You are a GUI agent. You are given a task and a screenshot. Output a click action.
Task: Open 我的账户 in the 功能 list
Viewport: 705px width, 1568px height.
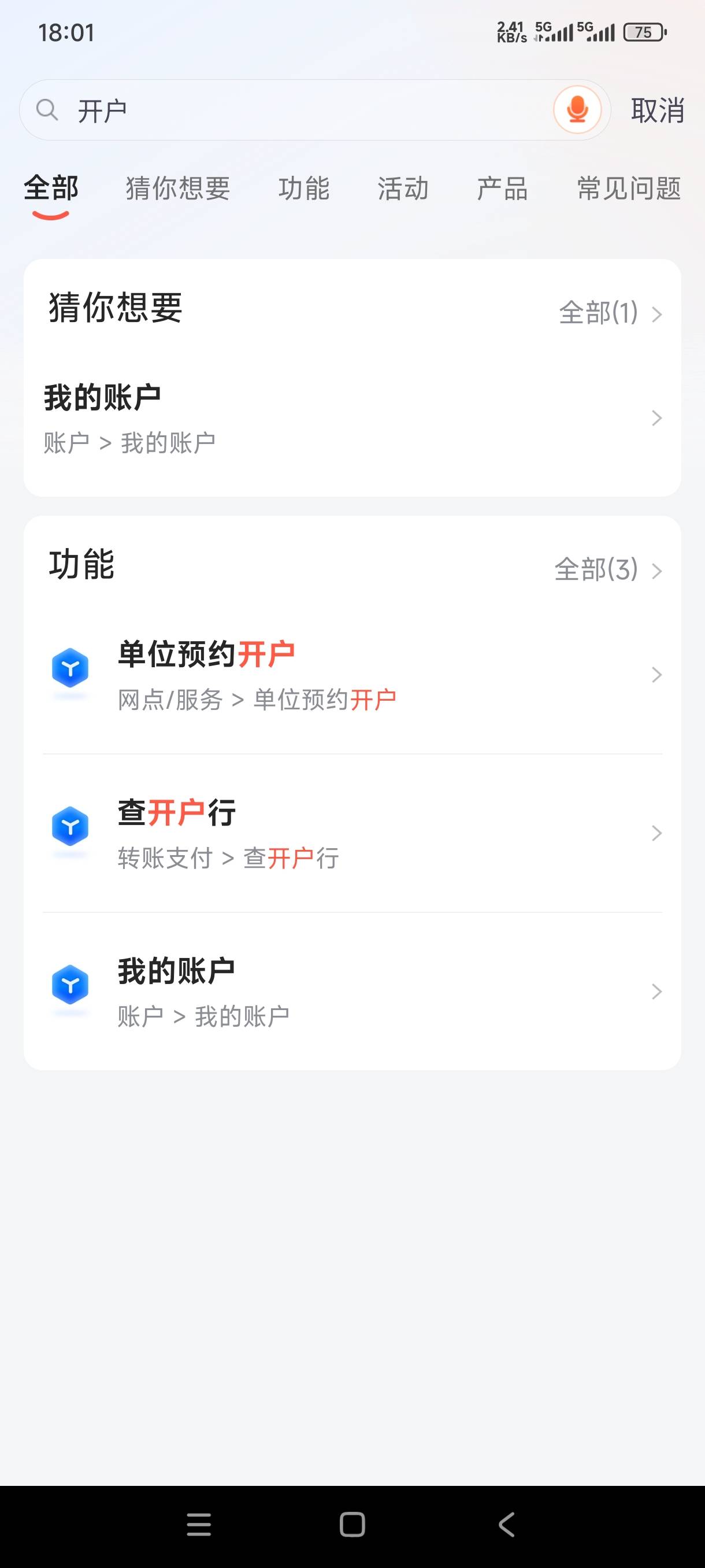tap(352, 992)
